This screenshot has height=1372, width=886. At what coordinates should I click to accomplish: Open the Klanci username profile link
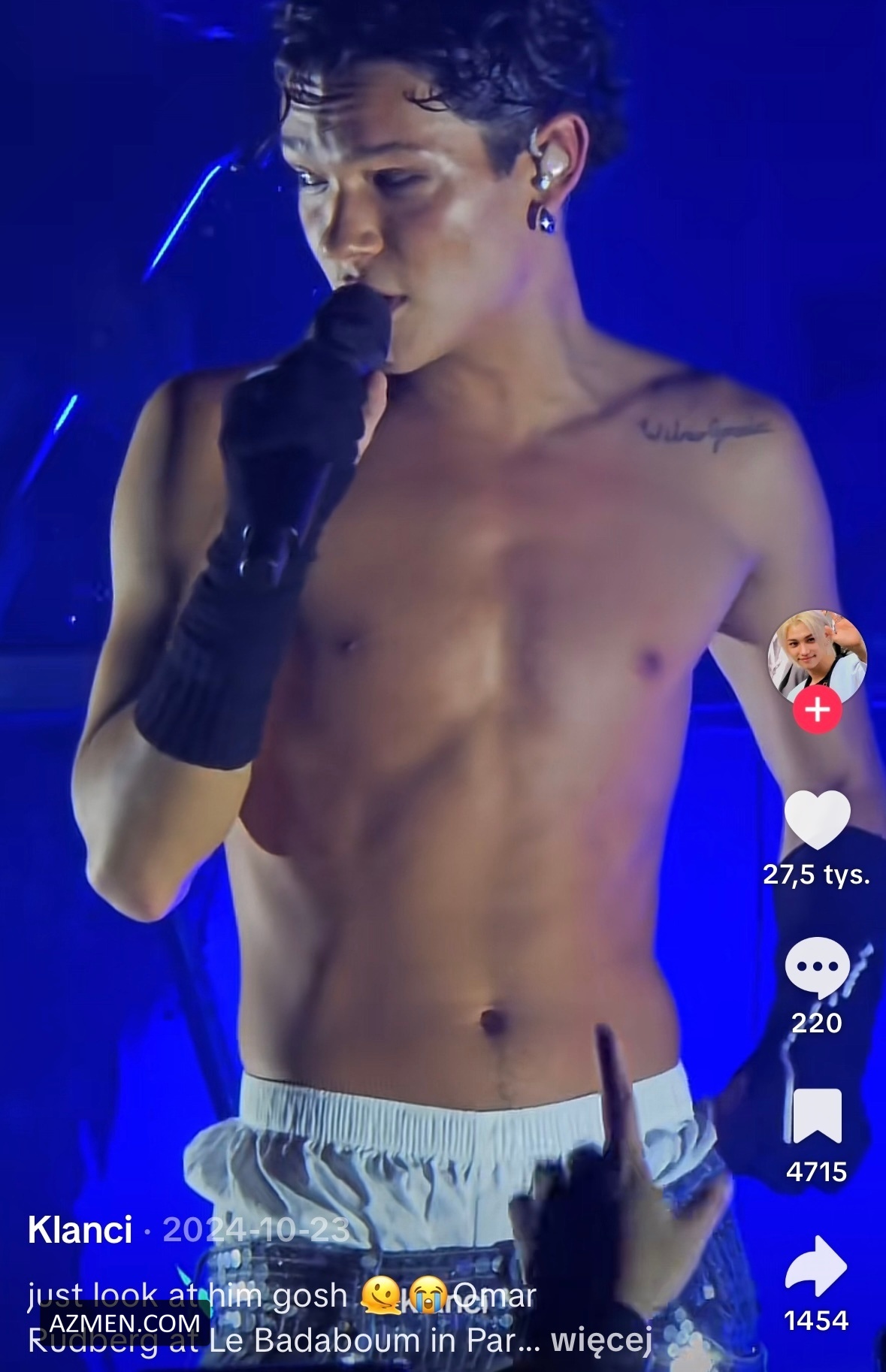click(x=80, y=1230)
